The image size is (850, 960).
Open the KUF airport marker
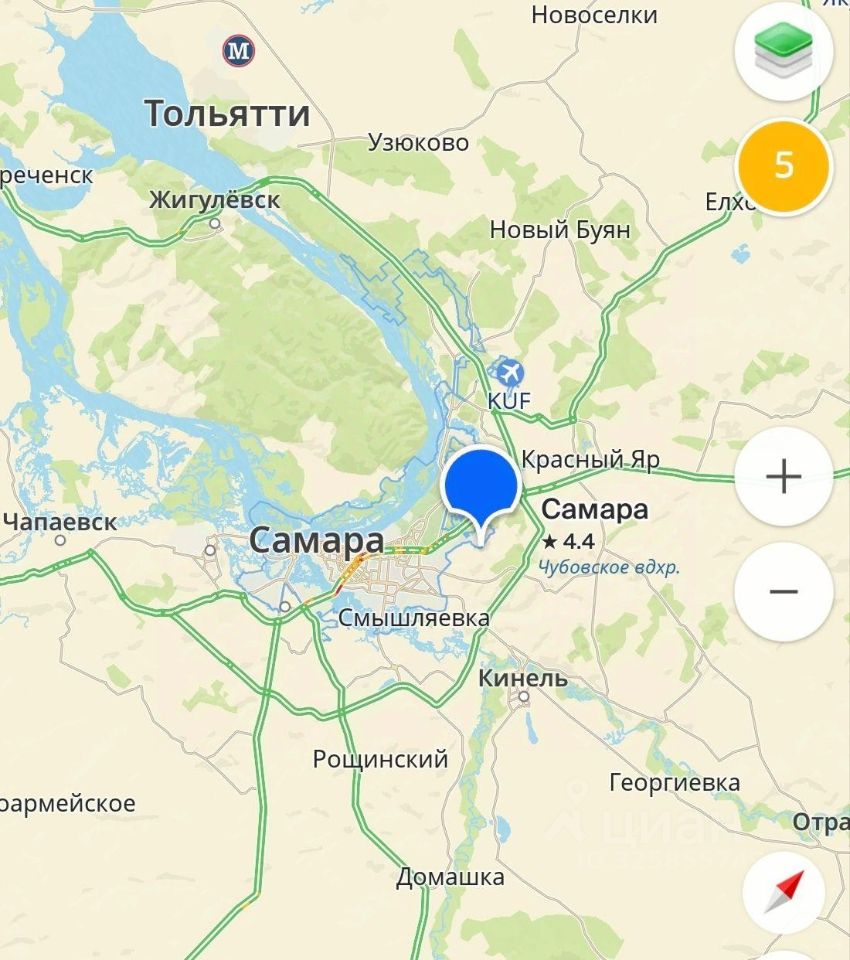[x=509, y=374]
